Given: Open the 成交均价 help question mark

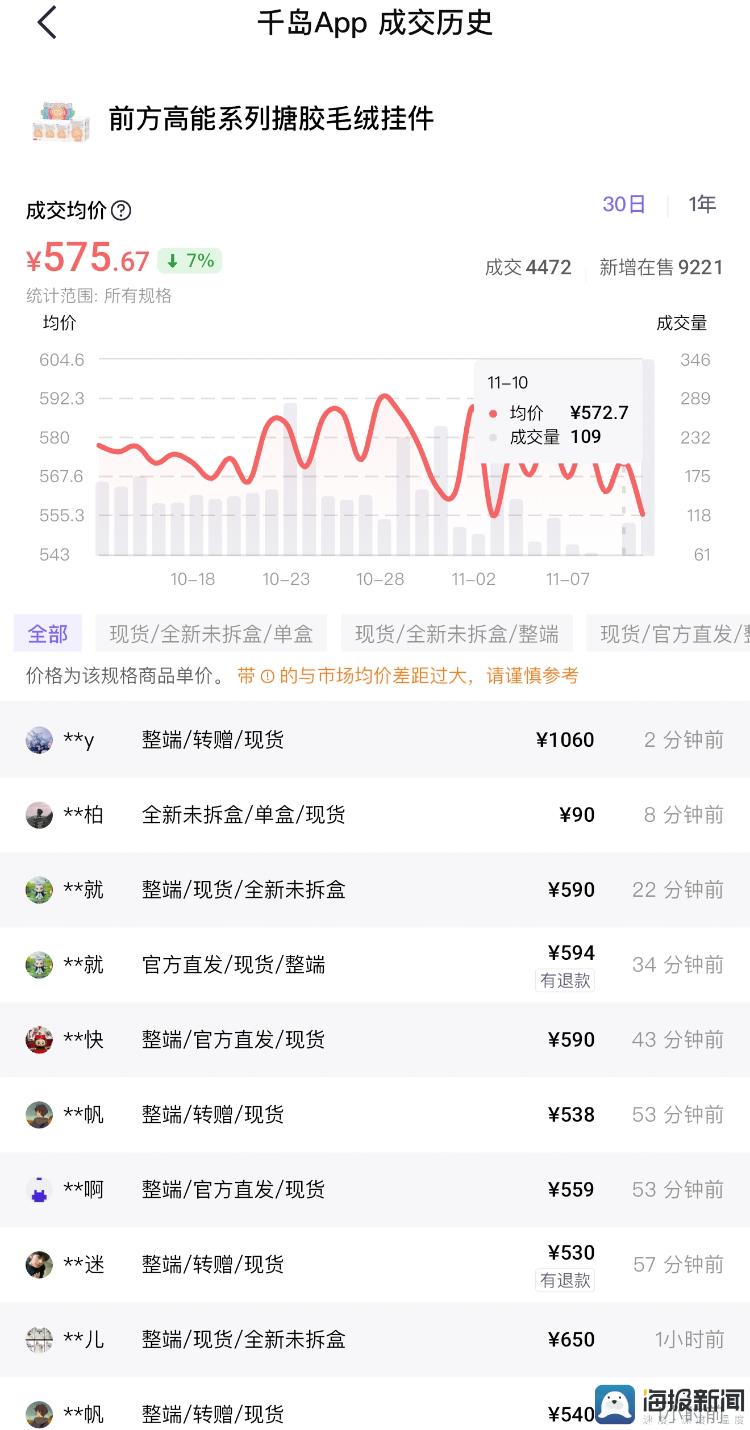Looking at the screenshot, I should click(x=121, y=211).
